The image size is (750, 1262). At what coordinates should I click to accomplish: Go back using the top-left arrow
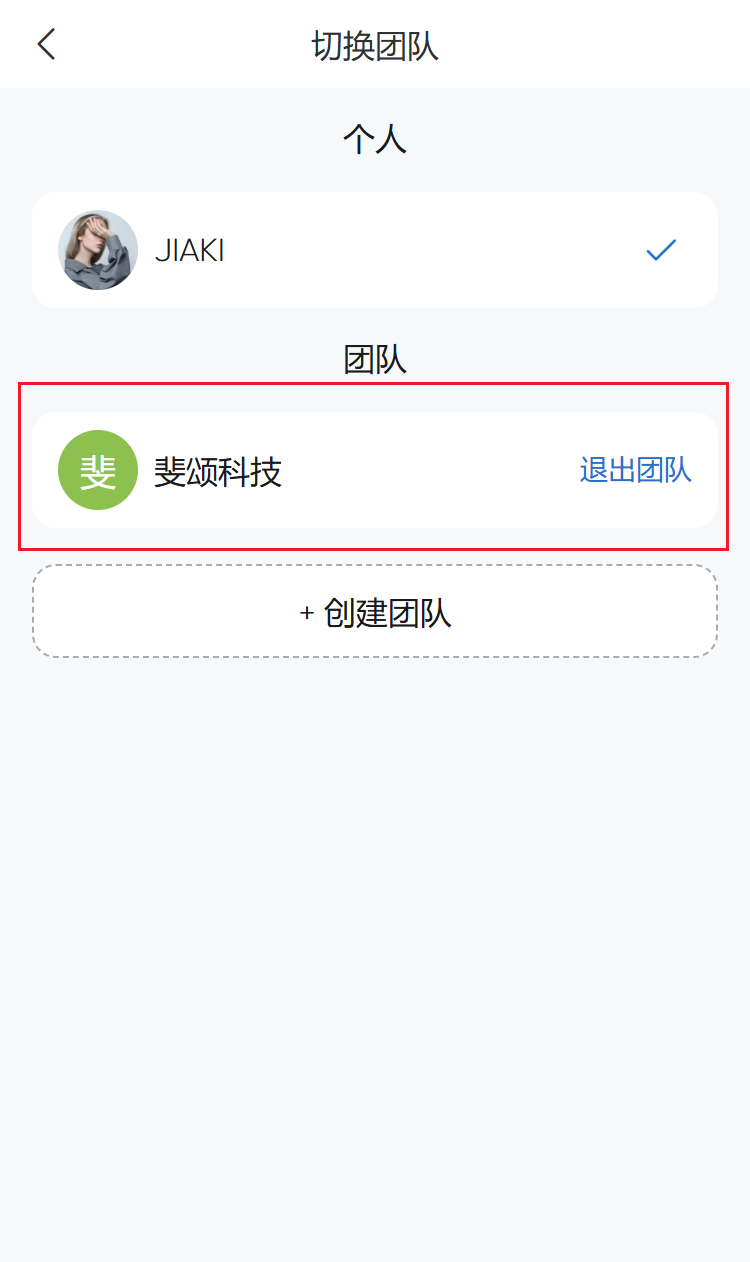point(46,45)
